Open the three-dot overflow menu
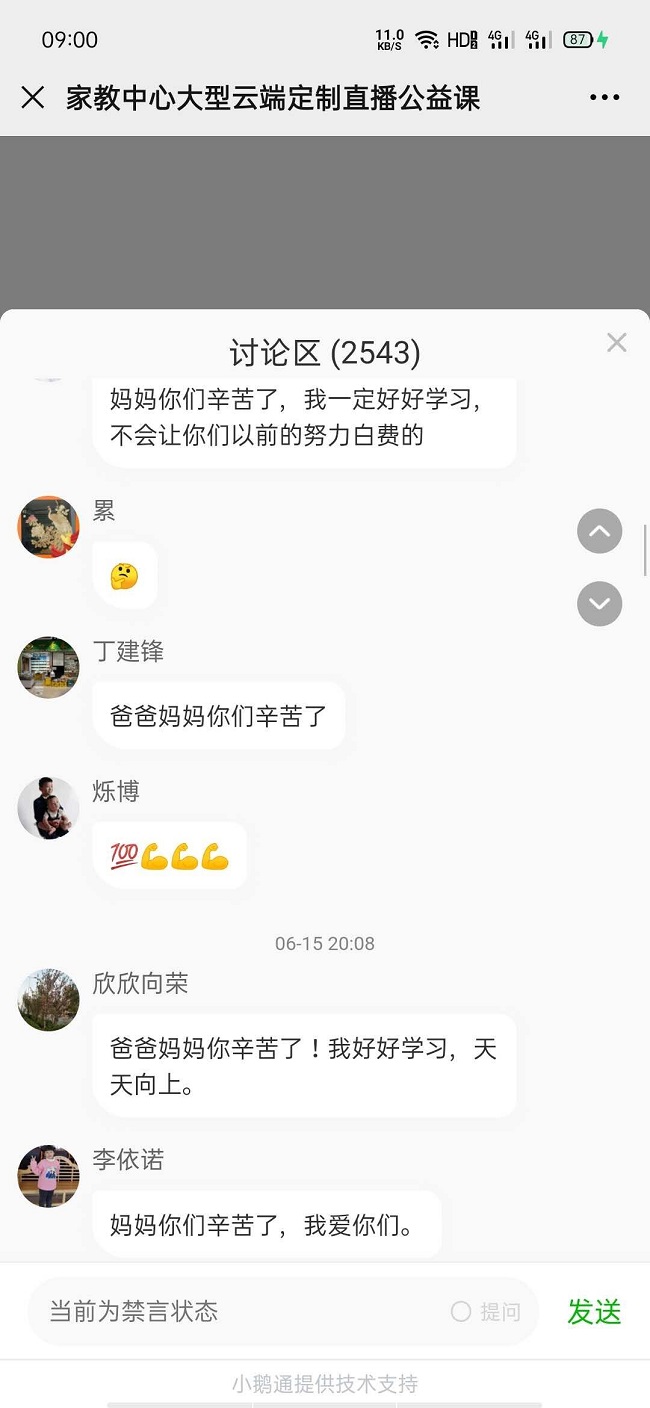Screen dimensions: 650x1408 click(x=605, y=98)
